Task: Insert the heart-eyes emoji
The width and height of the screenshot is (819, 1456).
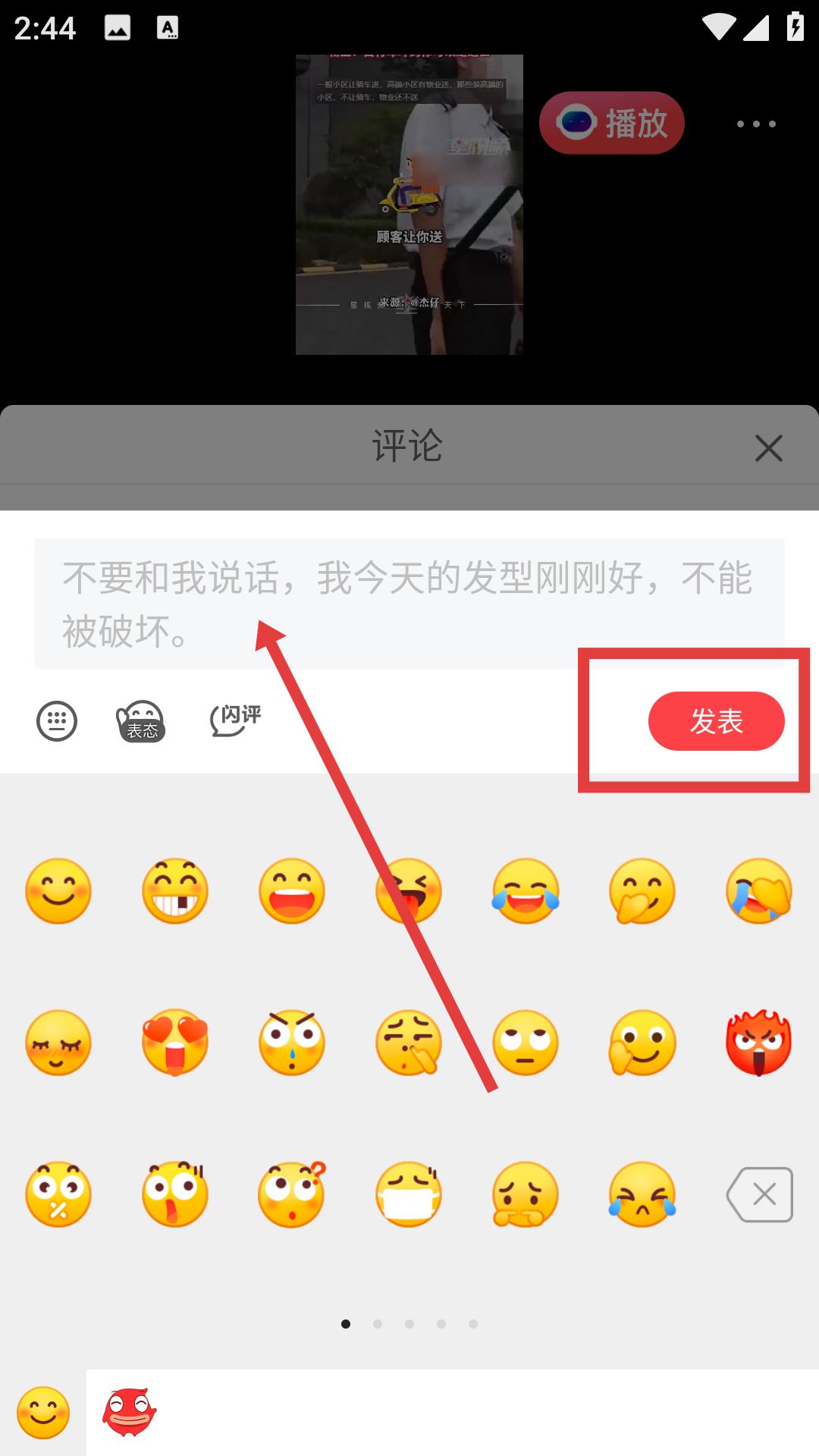Action: 175,1043
